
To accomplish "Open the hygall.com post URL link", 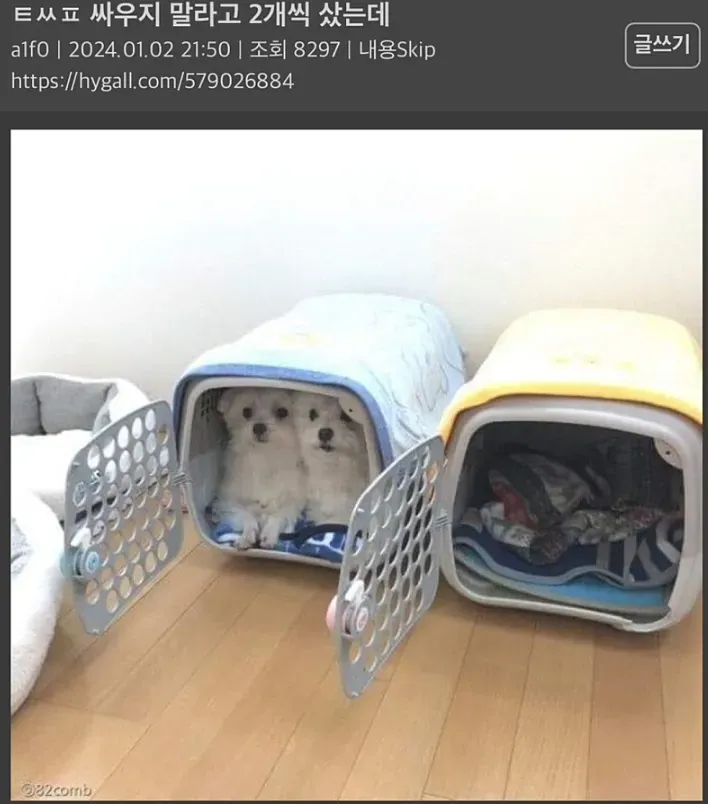I will [152, 81].
